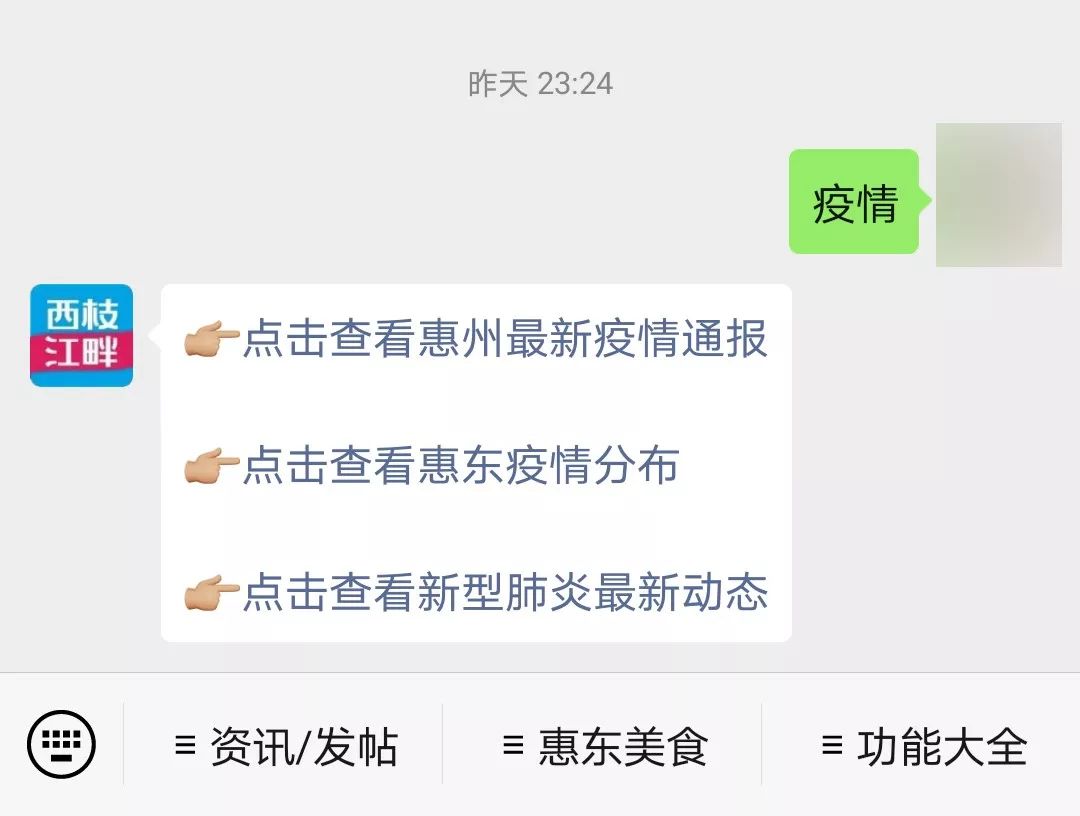1080x816 pixels.
Task: Open the 惠东美食 menu
Action: coord(604,747)
